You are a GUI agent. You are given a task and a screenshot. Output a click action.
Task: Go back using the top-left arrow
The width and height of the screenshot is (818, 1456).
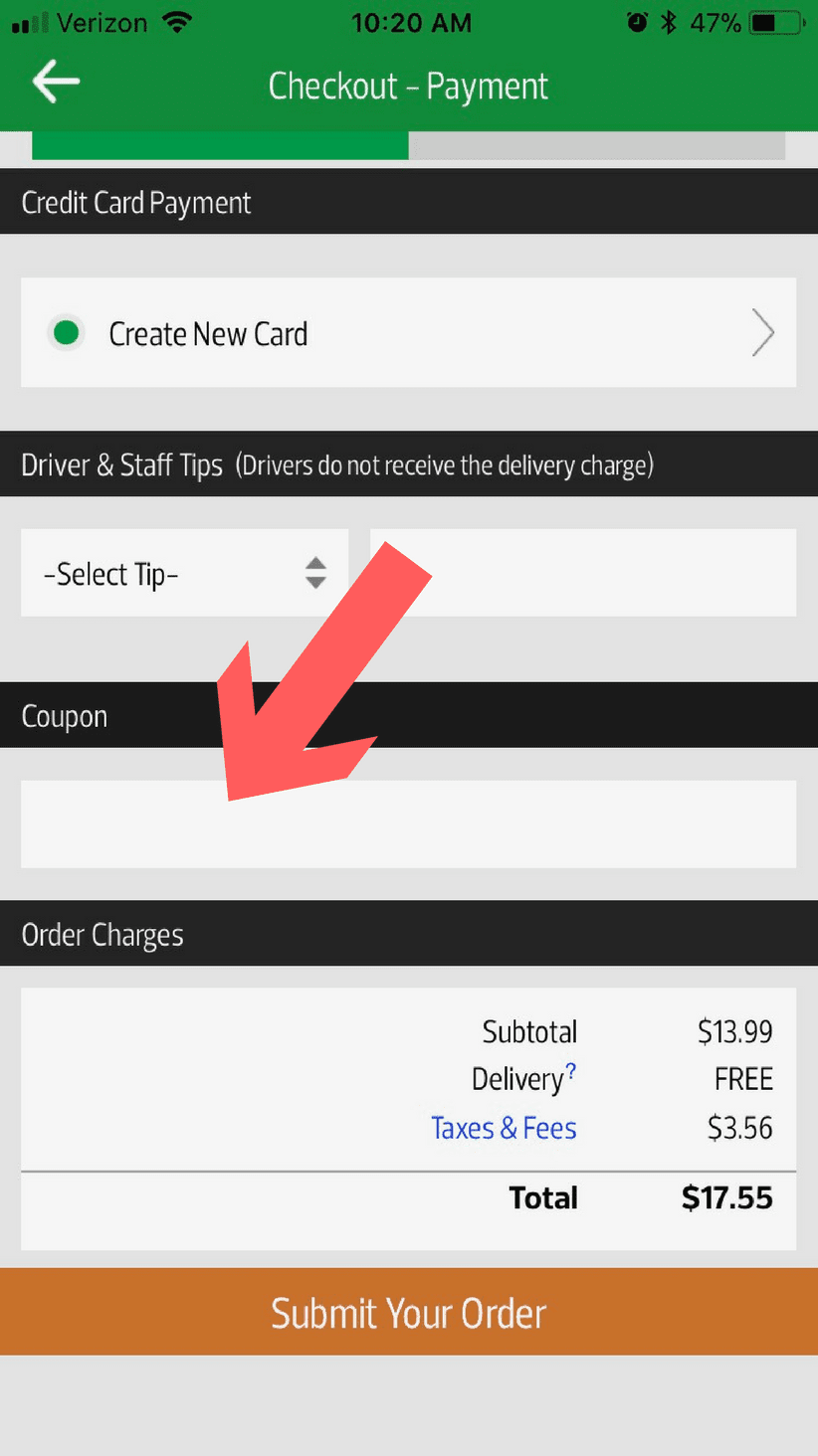tap(56, 82)
